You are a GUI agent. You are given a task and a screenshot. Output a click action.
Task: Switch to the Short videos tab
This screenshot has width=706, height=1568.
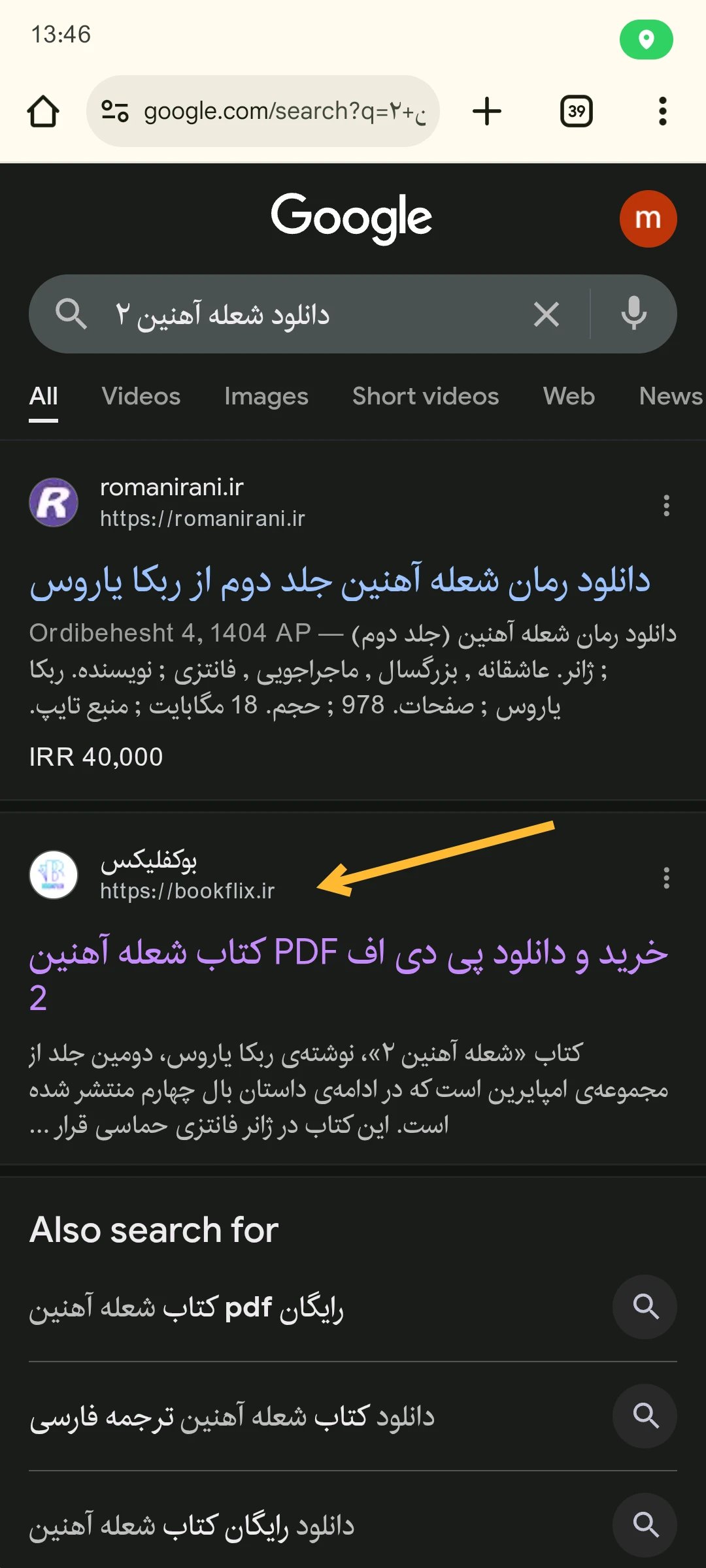click(x=426, y=397)
